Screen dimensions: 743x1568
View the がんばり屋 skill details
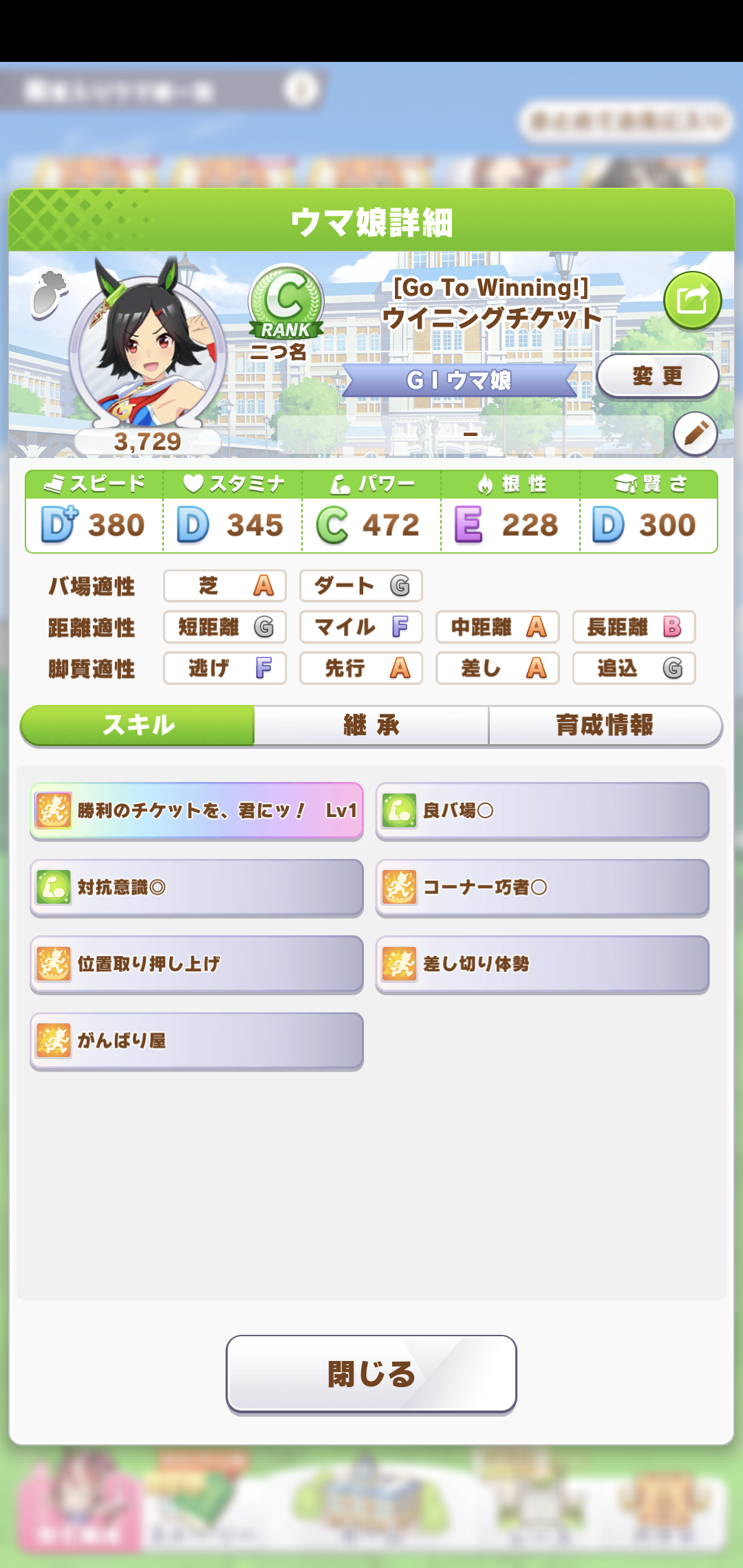point(197,1041)
